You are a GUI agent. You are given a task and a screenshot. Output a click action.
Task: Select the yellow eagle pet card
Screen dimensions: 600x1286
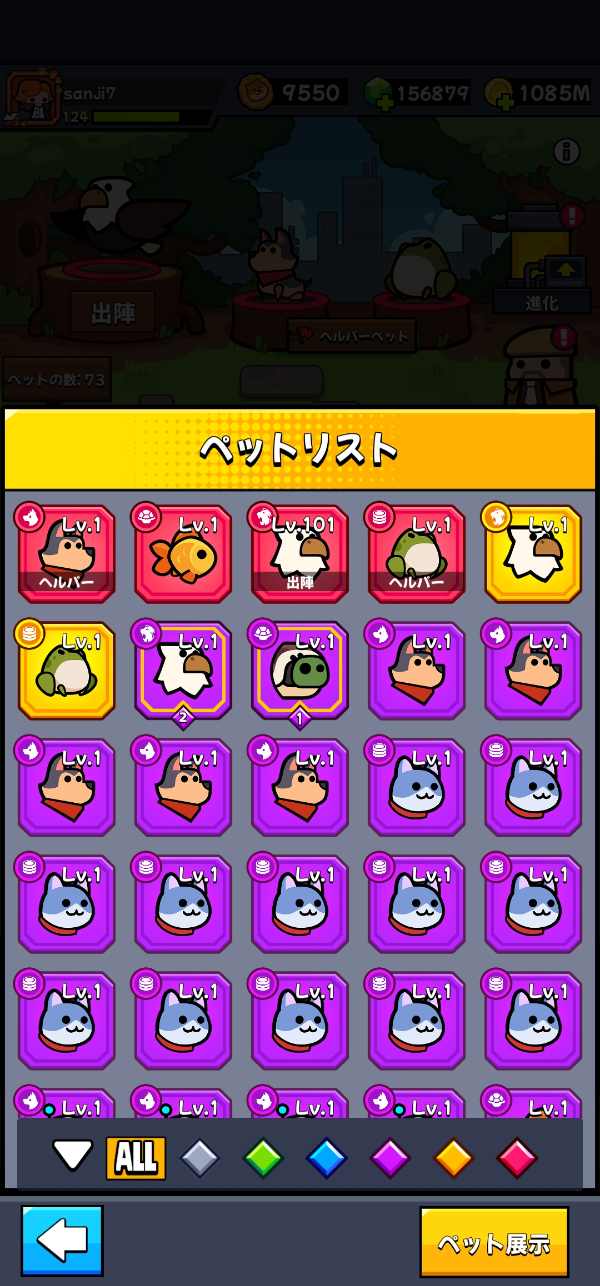pos(533,553)
